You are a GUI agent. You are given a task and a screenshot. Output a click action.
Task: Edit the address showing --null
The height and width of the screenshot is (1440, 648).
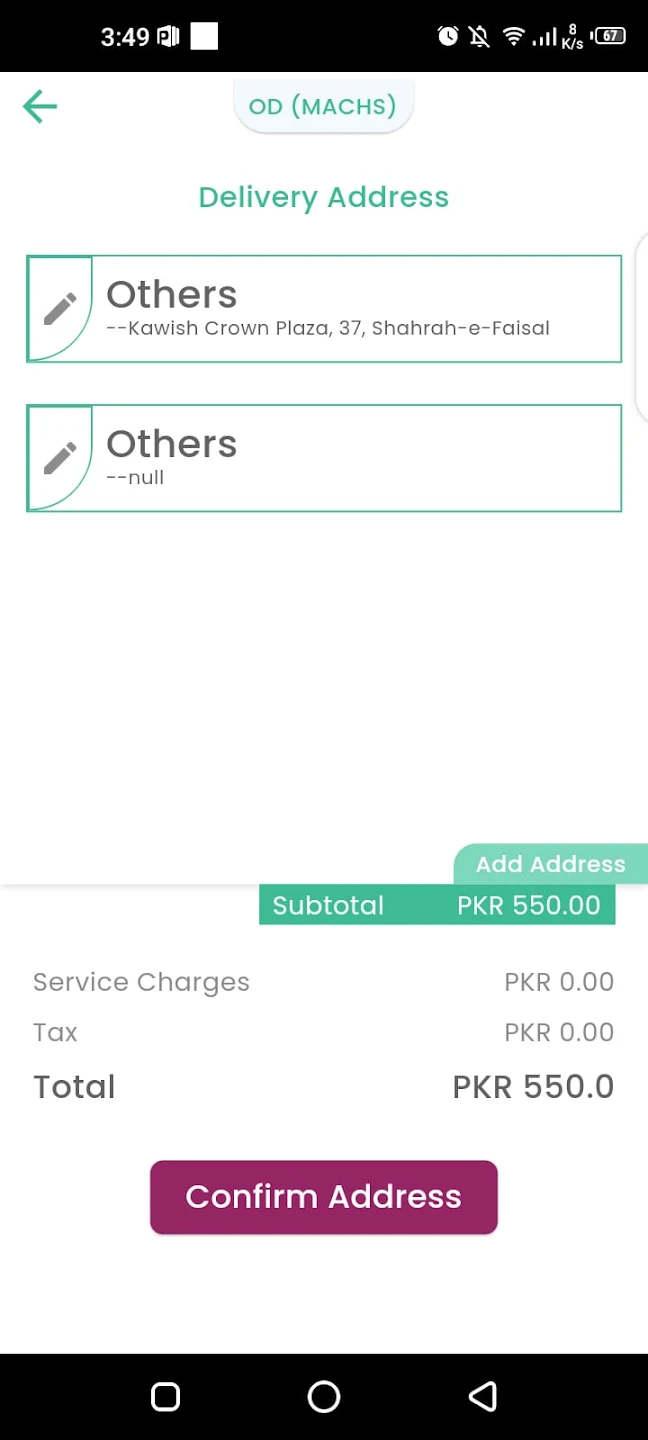tap(60, 458)
